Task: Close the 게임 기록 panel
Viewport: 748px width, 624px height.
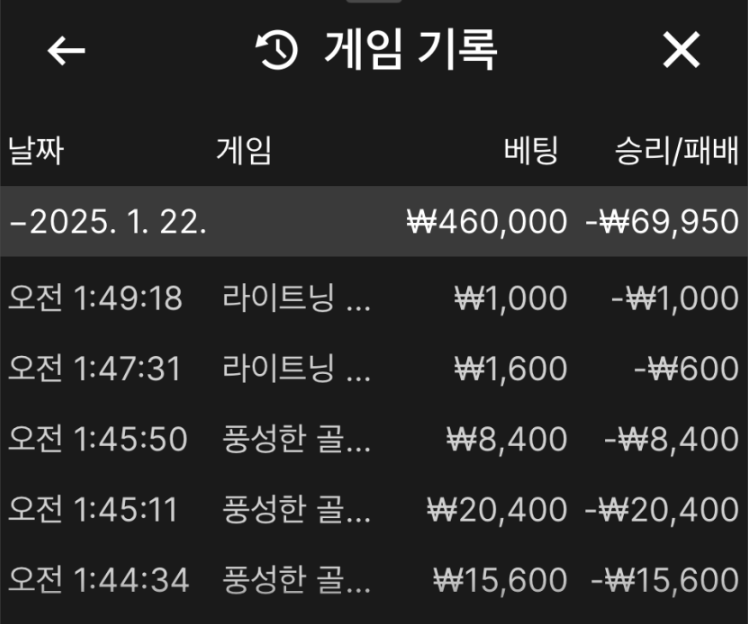Action: pos(681,50)
